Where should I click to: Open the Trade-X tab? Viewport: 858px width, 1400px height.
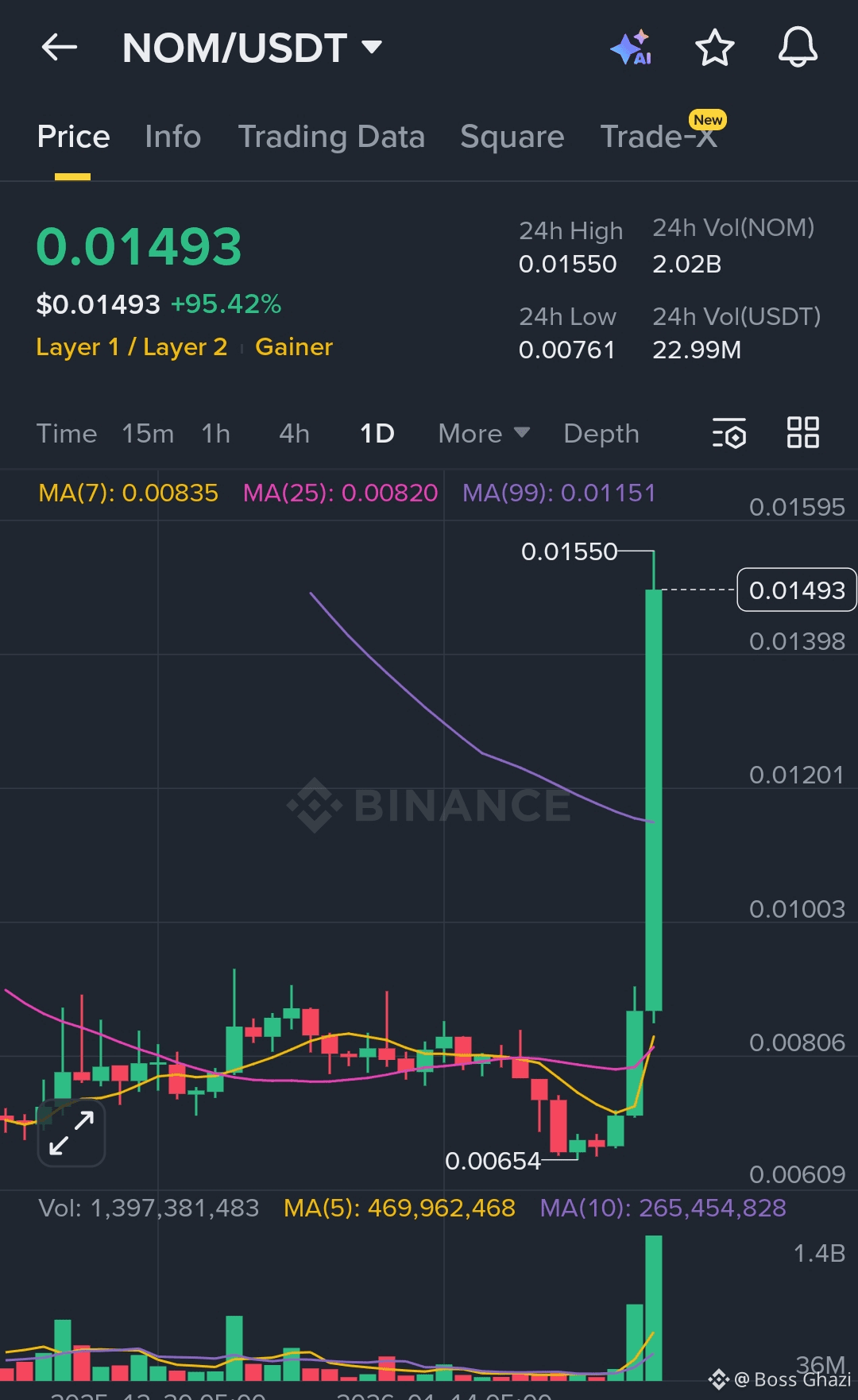[x=659, y=137]
